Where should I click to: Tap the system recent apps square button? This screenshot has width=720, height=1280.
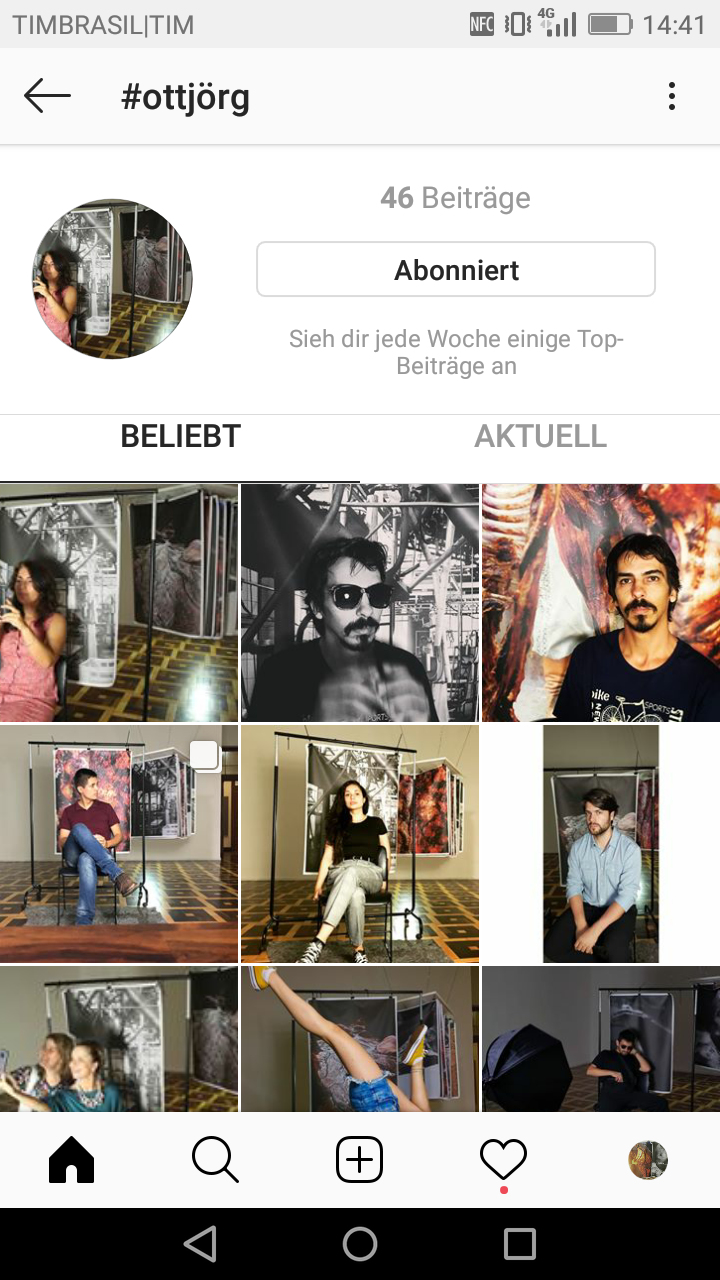click(520, 1244)
